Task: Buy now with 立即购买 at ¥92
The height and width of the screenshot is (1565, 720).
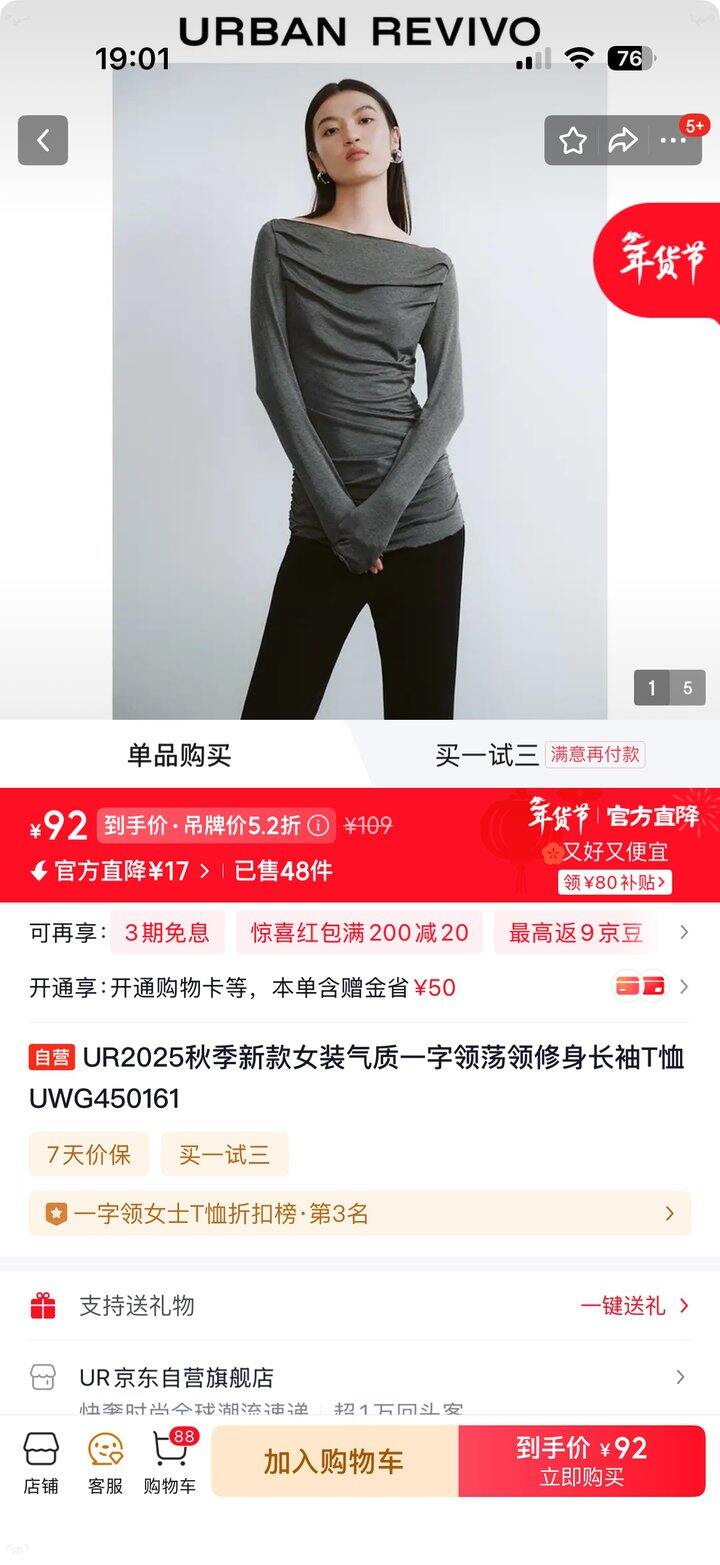Action: (x=582, y=1462)
